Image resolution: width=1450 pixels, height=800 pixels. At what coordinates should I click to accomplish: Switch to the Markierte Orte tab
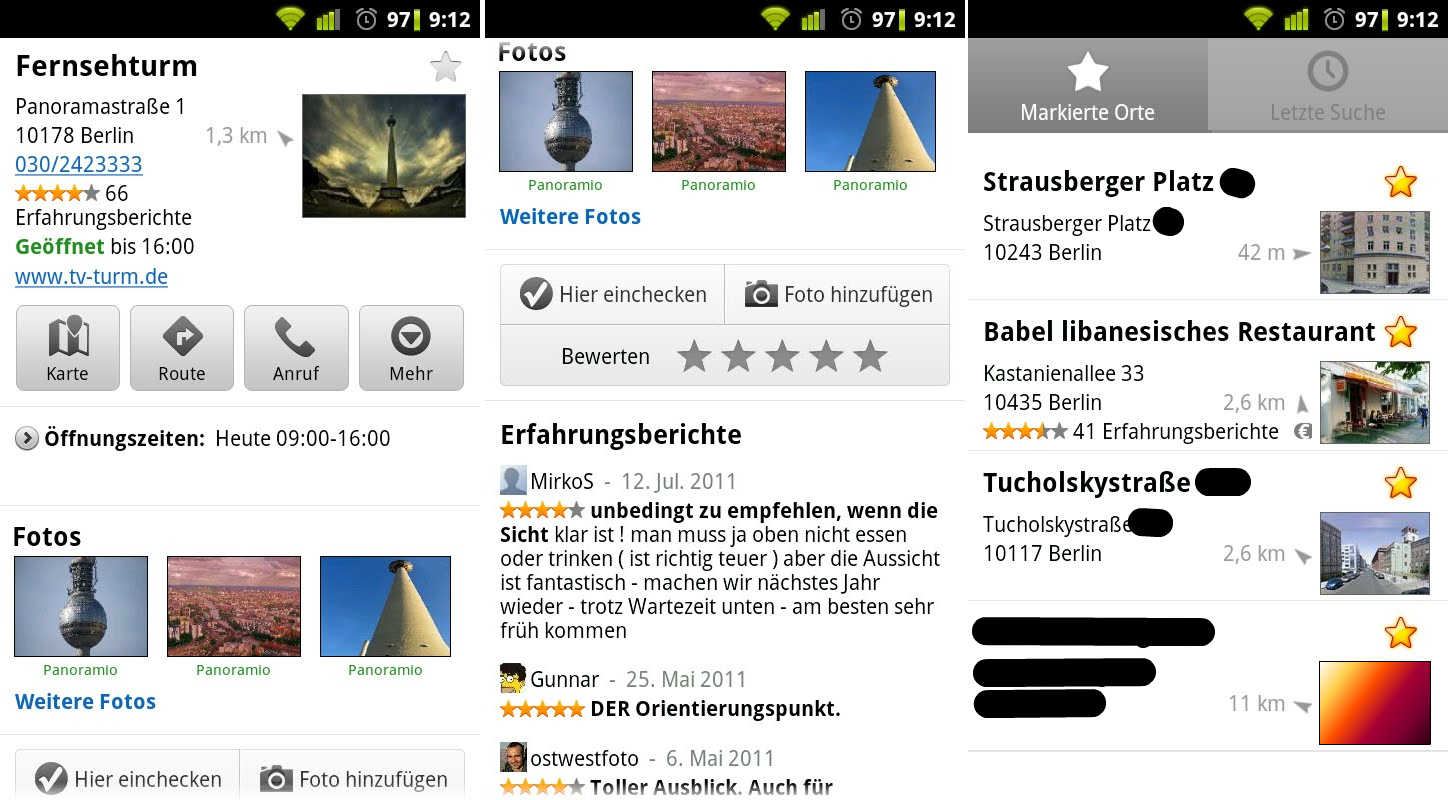pos(1087,87)
